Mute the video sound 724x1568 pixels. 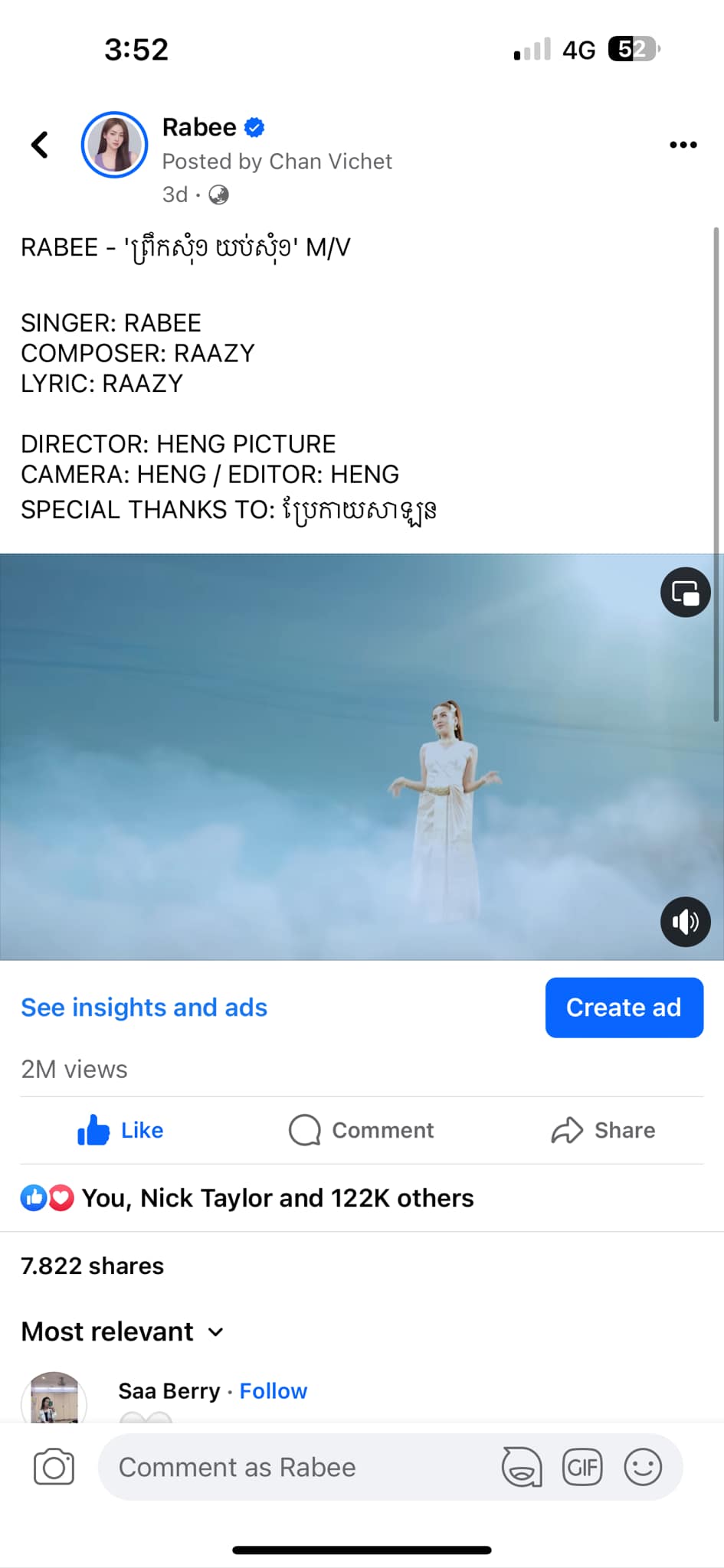[685, 922]
